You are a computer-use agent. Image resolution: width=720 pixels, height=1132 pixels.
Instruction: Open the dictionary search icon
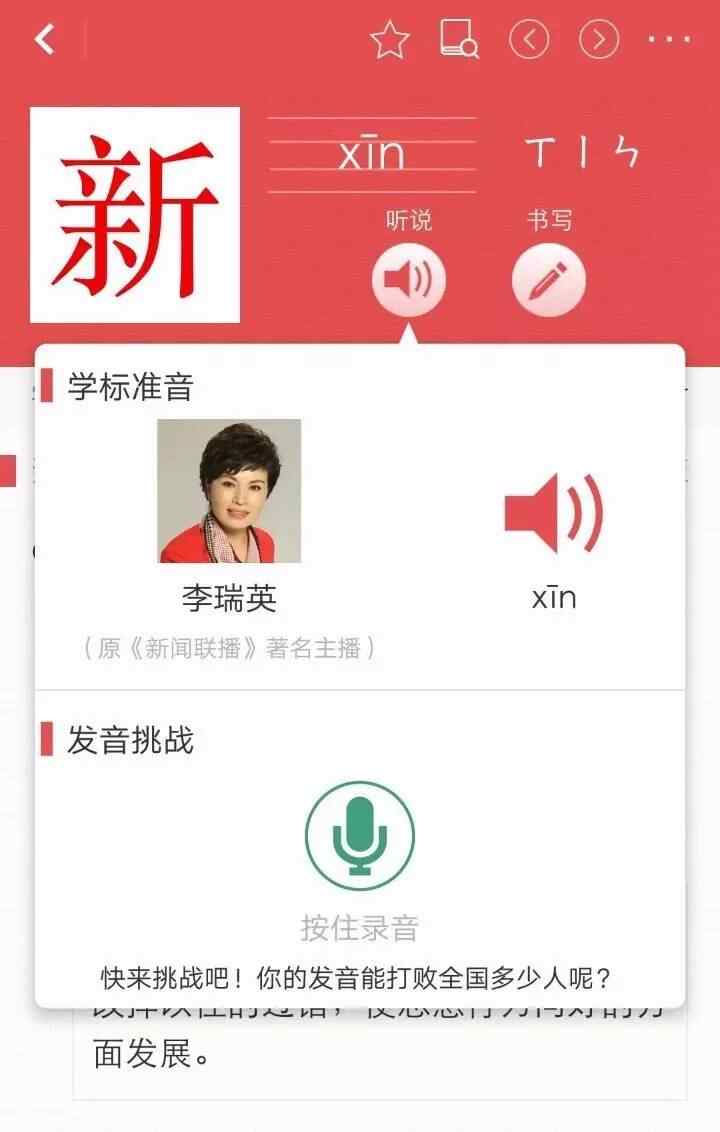pos(460,40)
